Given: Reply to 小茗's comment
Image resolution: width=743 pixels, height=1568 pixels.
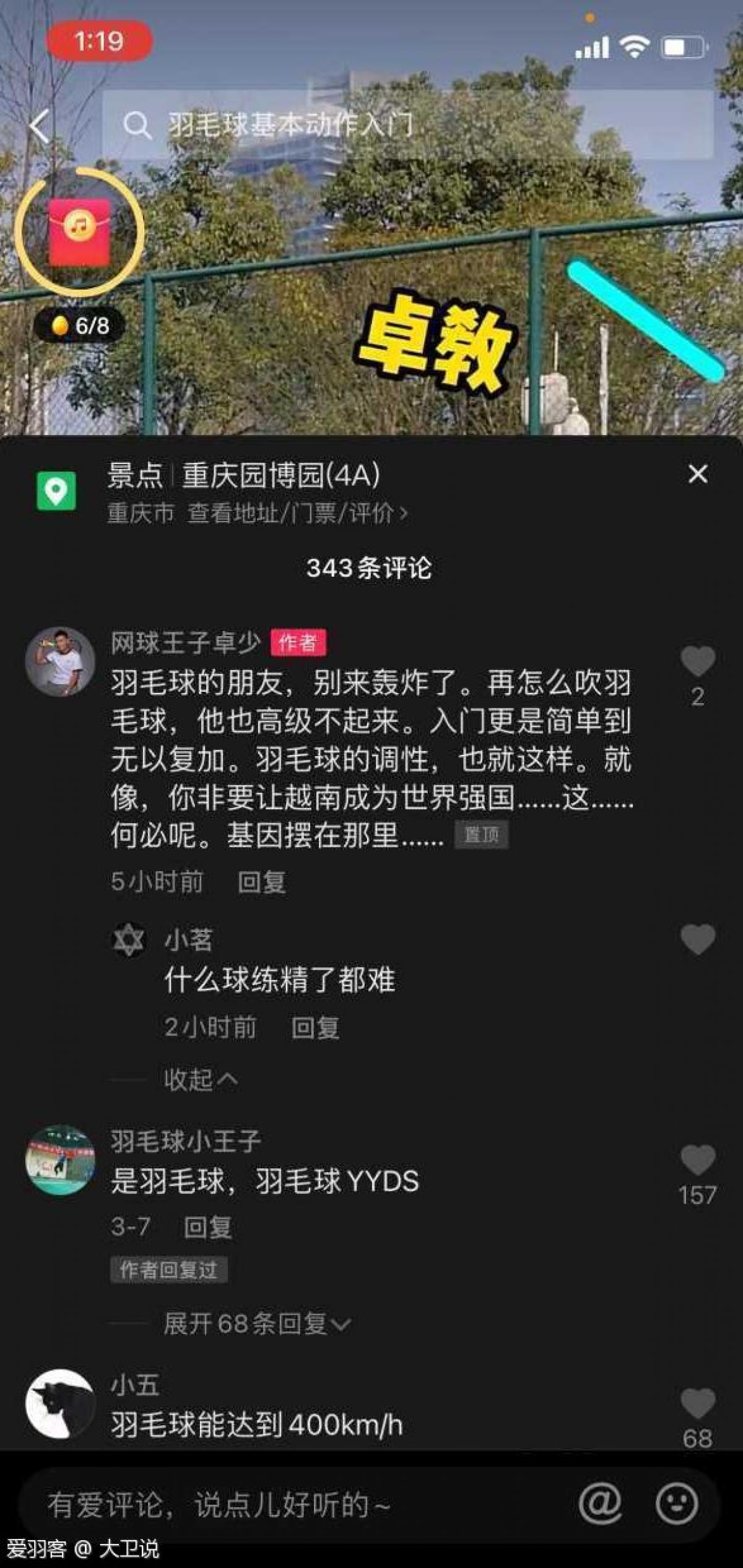Looking at the screenshot, I should [315, 1028].
